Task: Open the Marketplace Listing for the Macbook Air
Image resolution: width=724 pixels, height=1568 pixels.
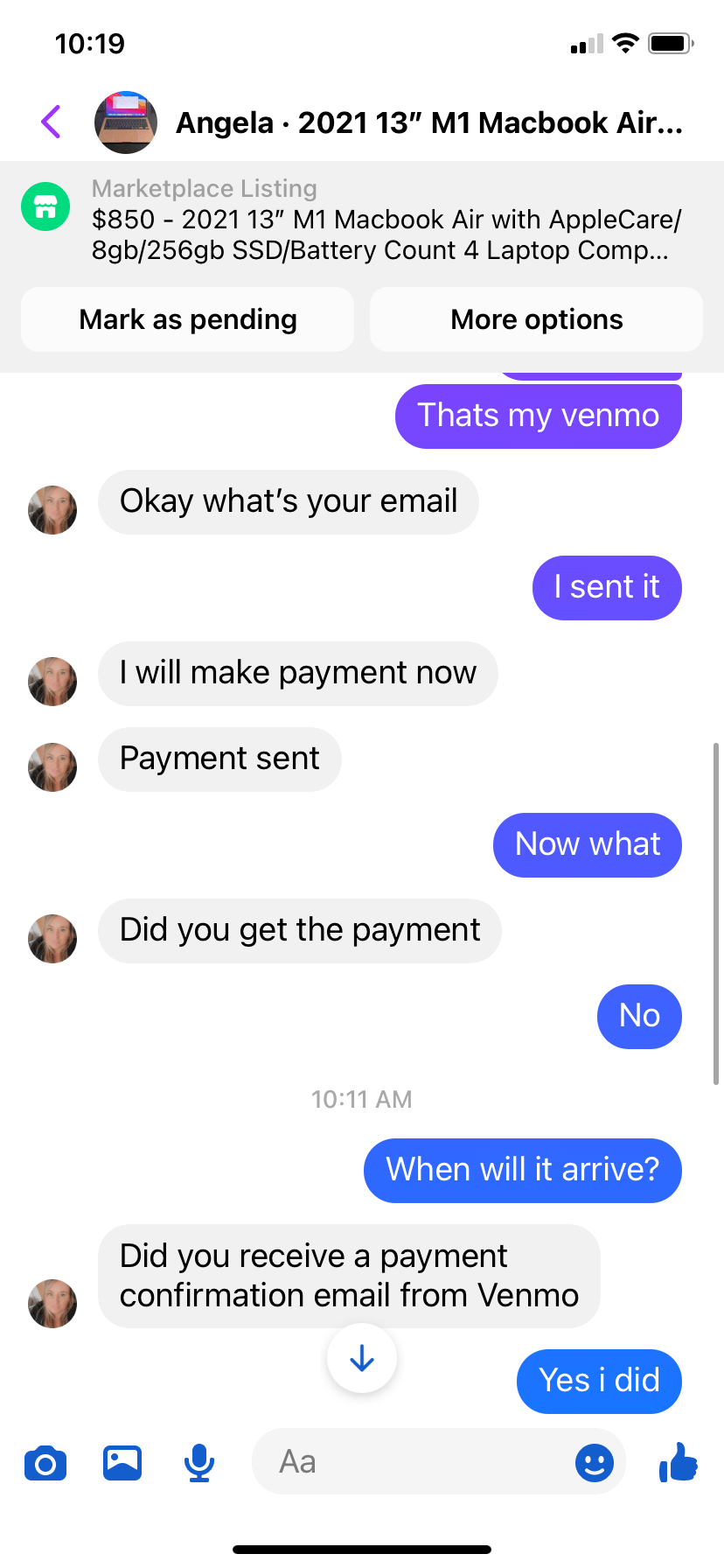Action: (x=362, y=220)
